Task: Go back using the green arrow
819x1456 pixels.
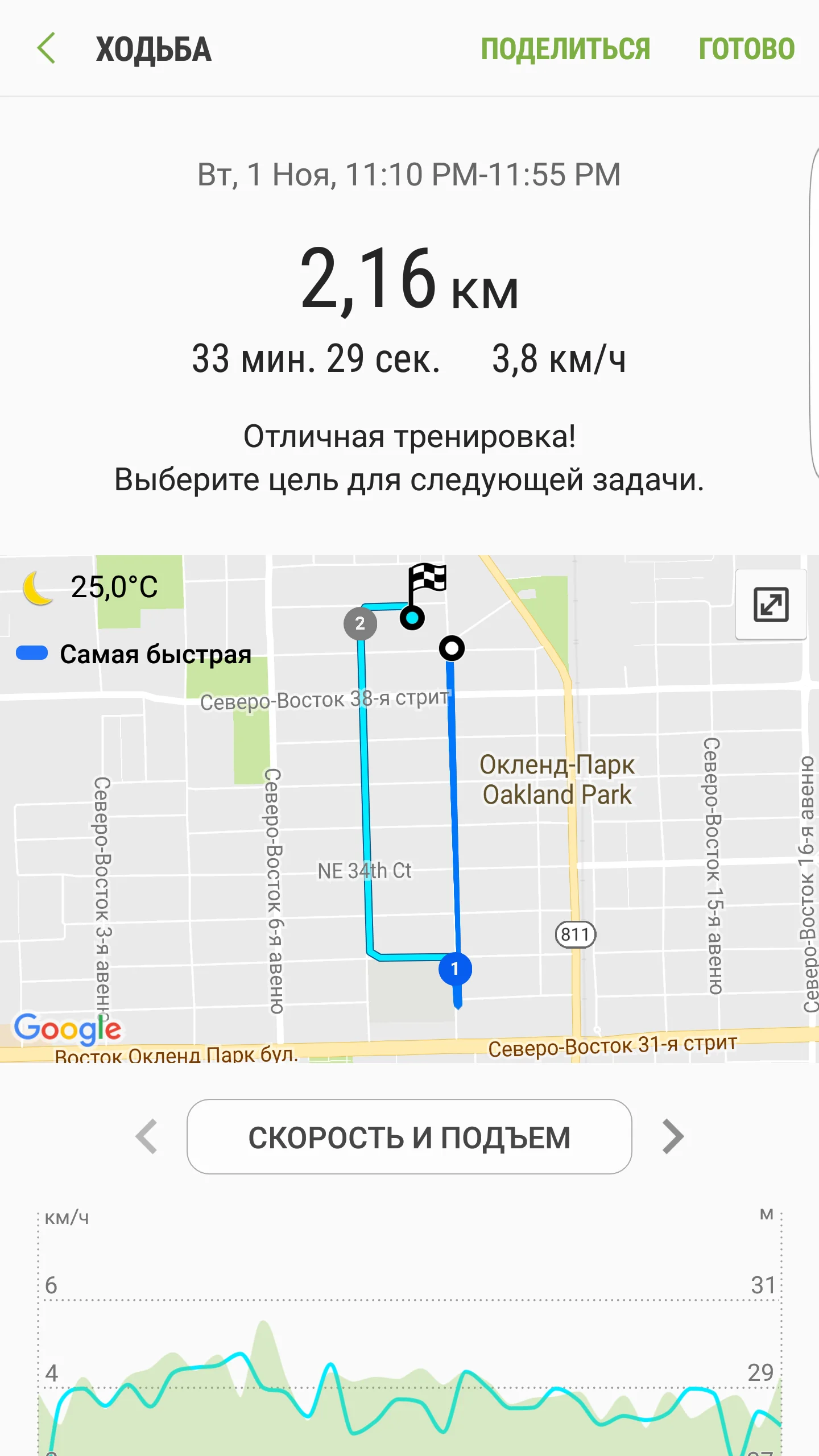Action: pyautogui.click(x=47, y=48)
